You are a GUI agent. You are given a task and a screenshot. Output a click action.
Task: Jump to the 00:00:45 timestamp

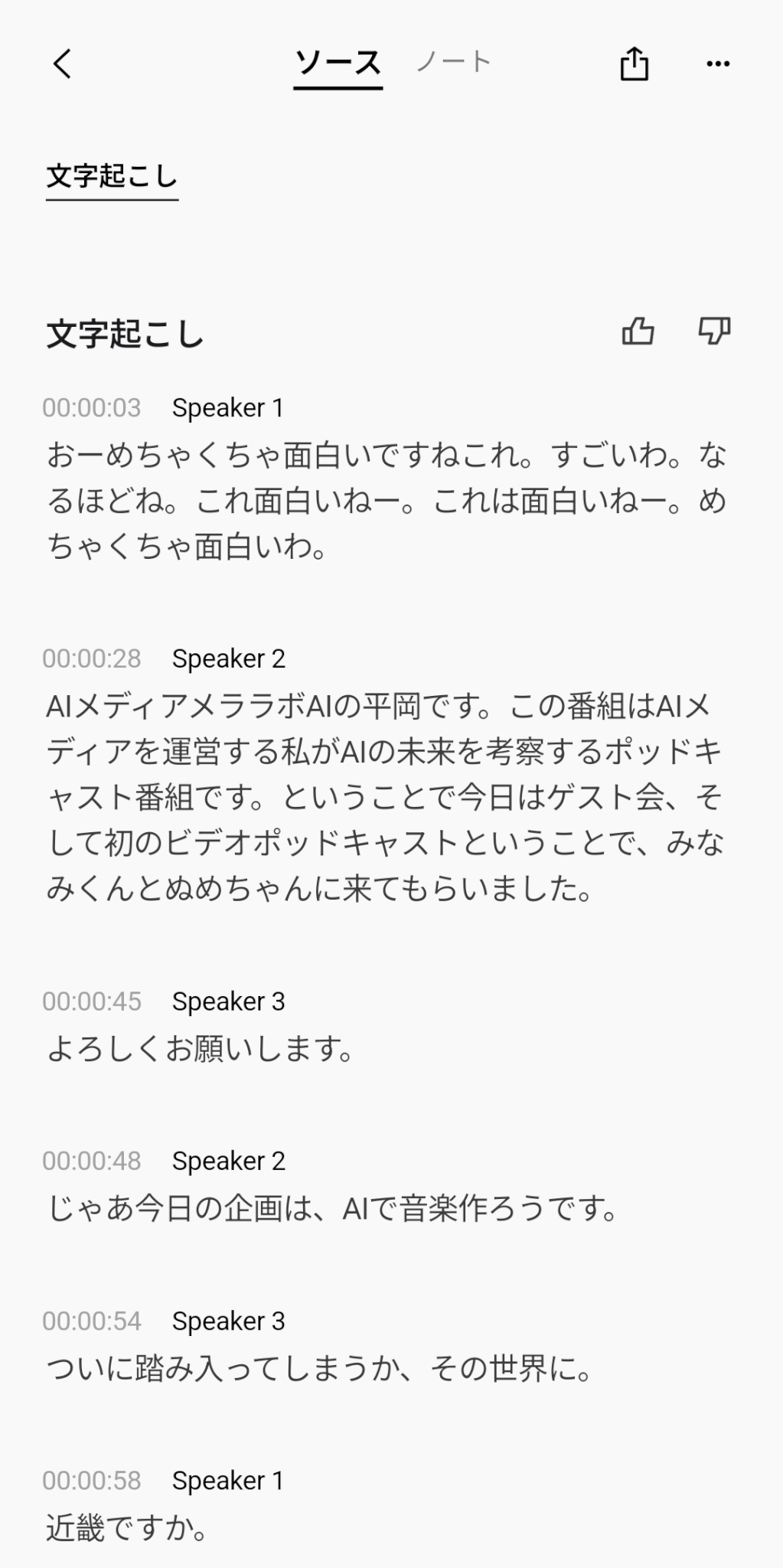(92, 1002)
